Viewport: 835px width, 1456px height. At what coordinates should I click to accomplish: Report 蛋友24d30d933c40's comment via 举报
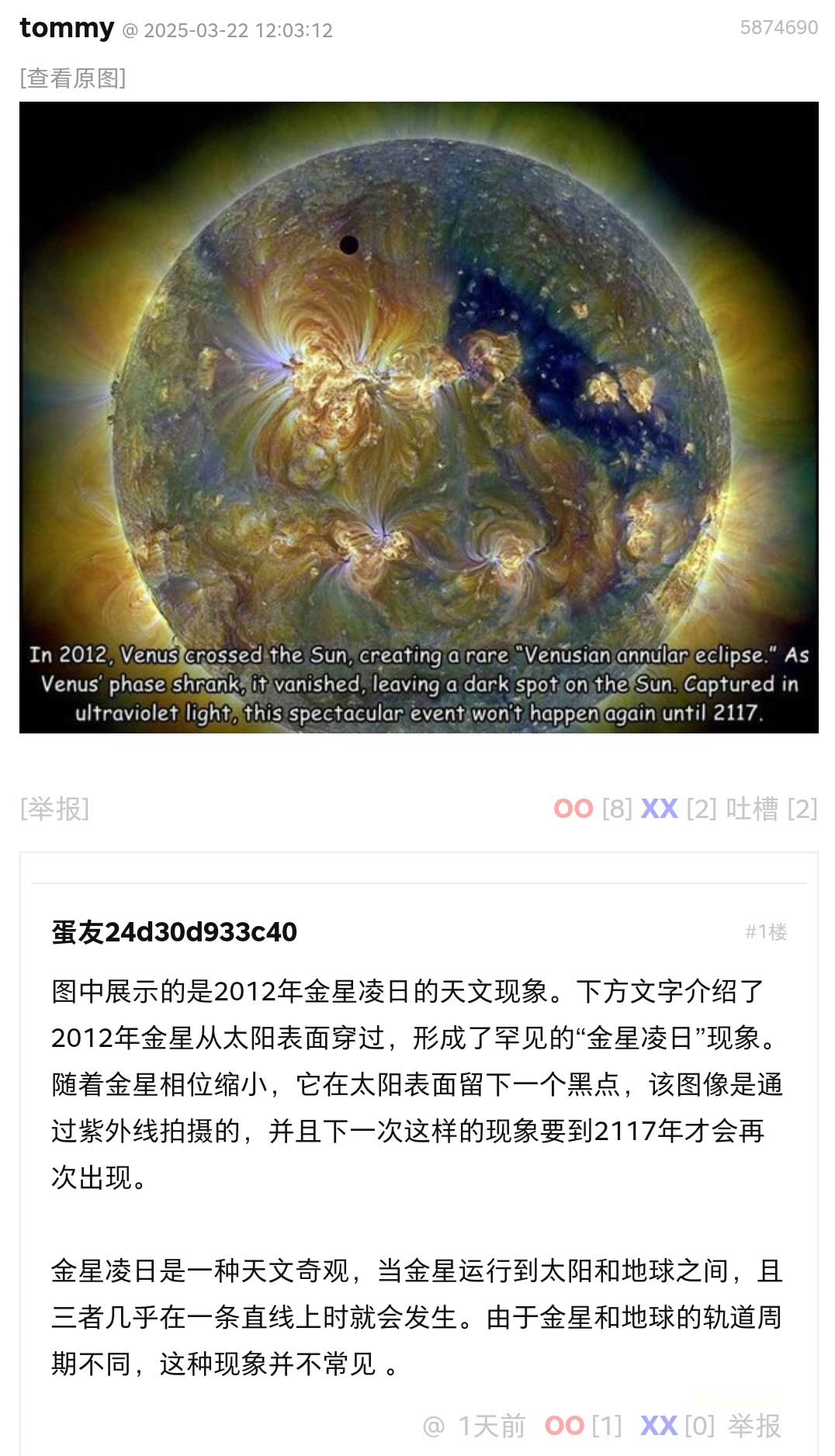[x=754, y=1426]
